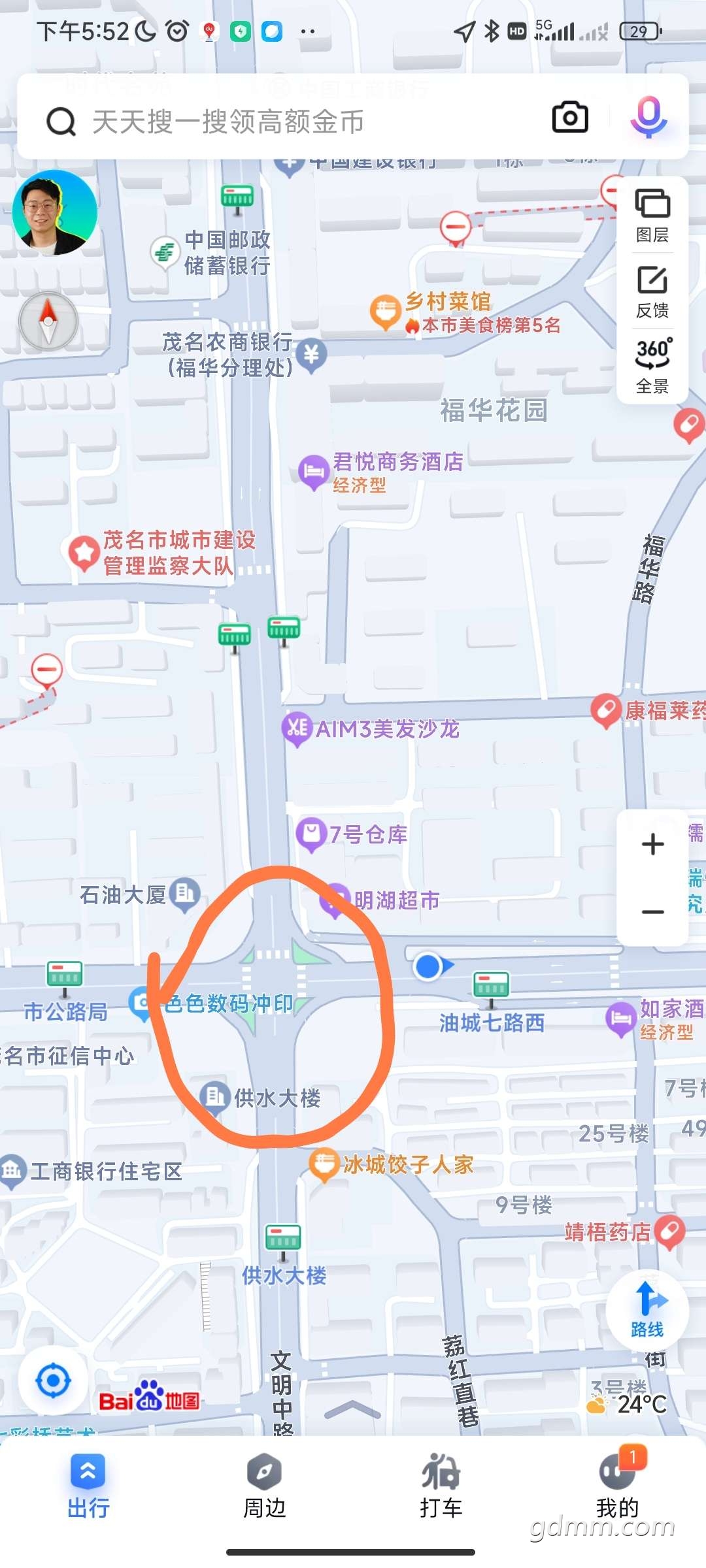
Task: Open the 图层 layers panel
Action: point(652,216)
